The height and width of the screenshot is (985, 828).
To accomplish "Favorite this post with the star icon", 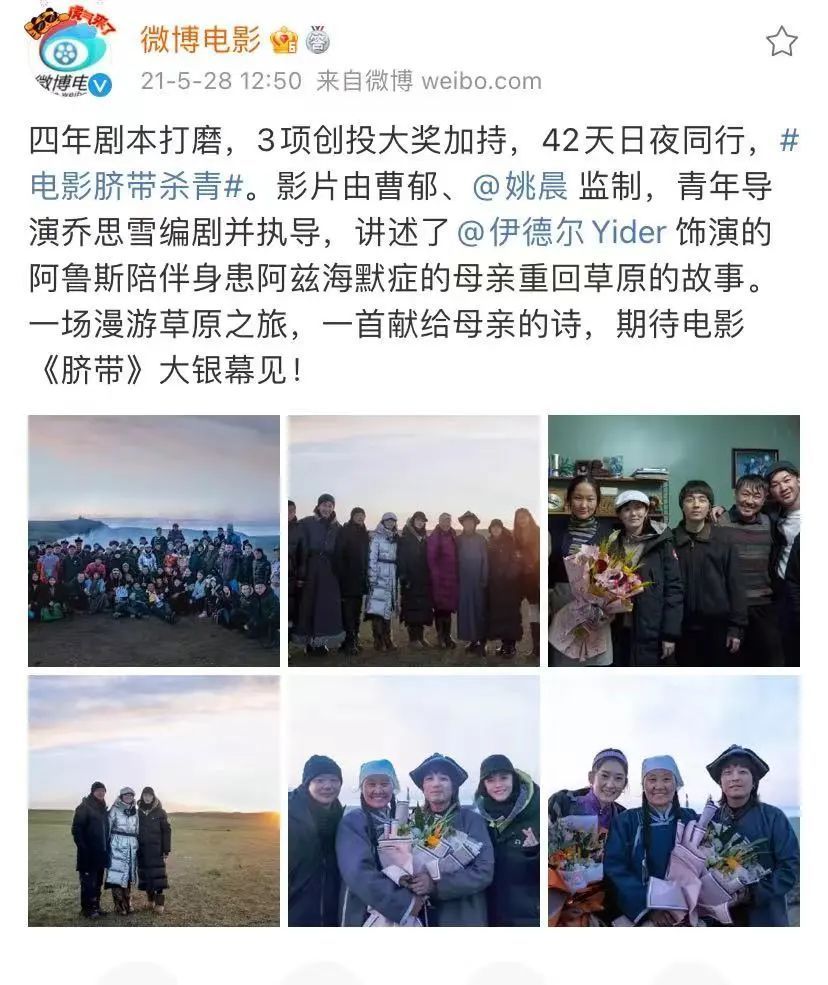I will point(781,42).
